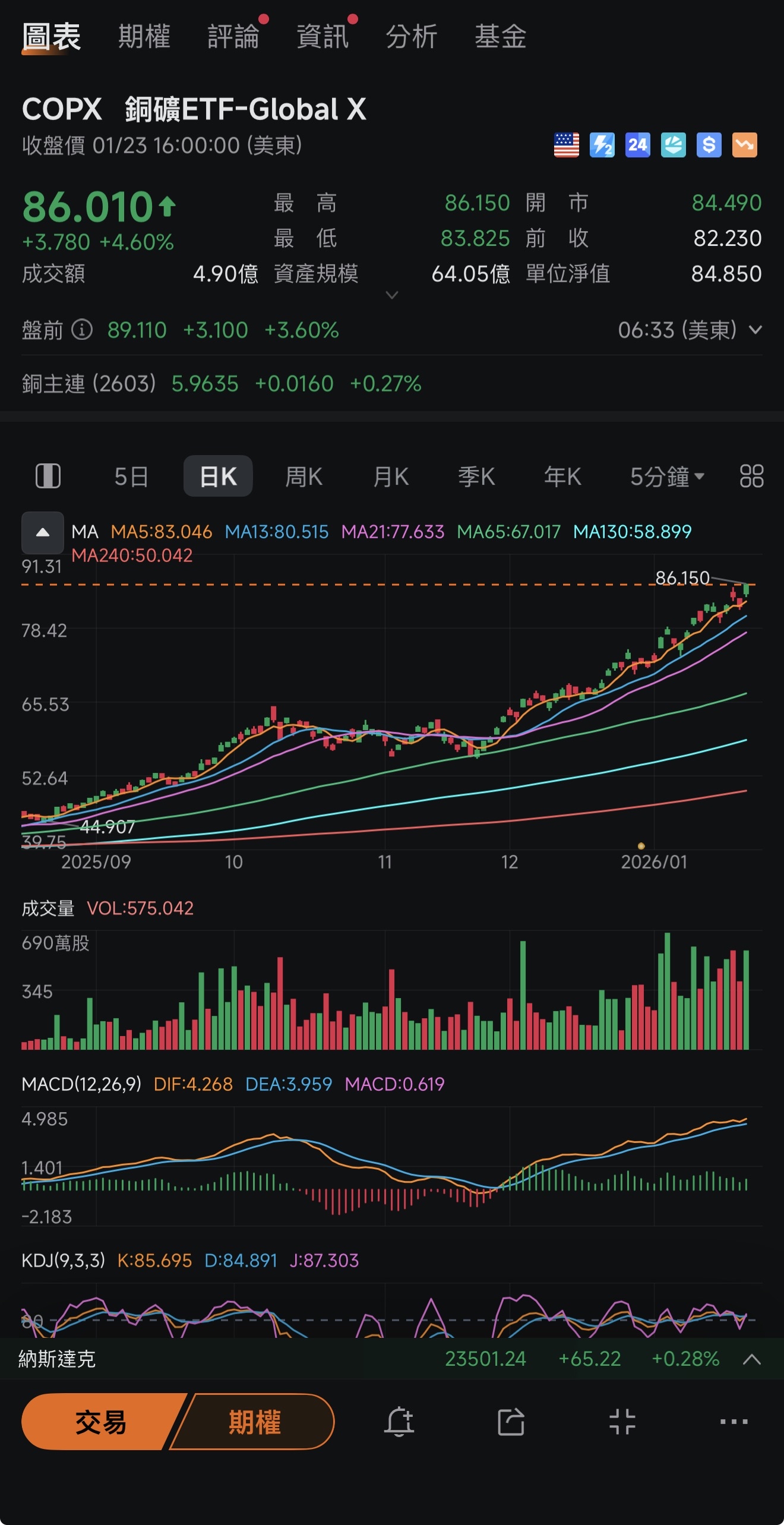This screenshot has height=1525, width=784.
Task: Click the teal milestone analysis icon
Action: tap(672, 146)
